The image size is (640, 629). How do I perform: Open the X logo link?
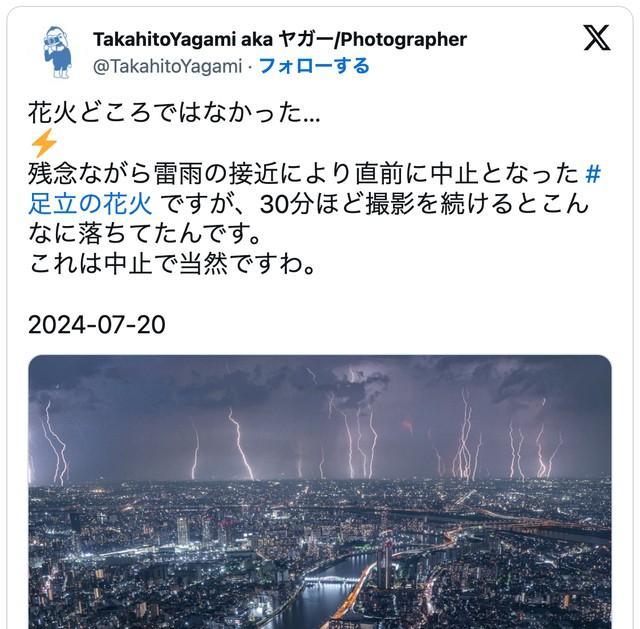point(596,39)
